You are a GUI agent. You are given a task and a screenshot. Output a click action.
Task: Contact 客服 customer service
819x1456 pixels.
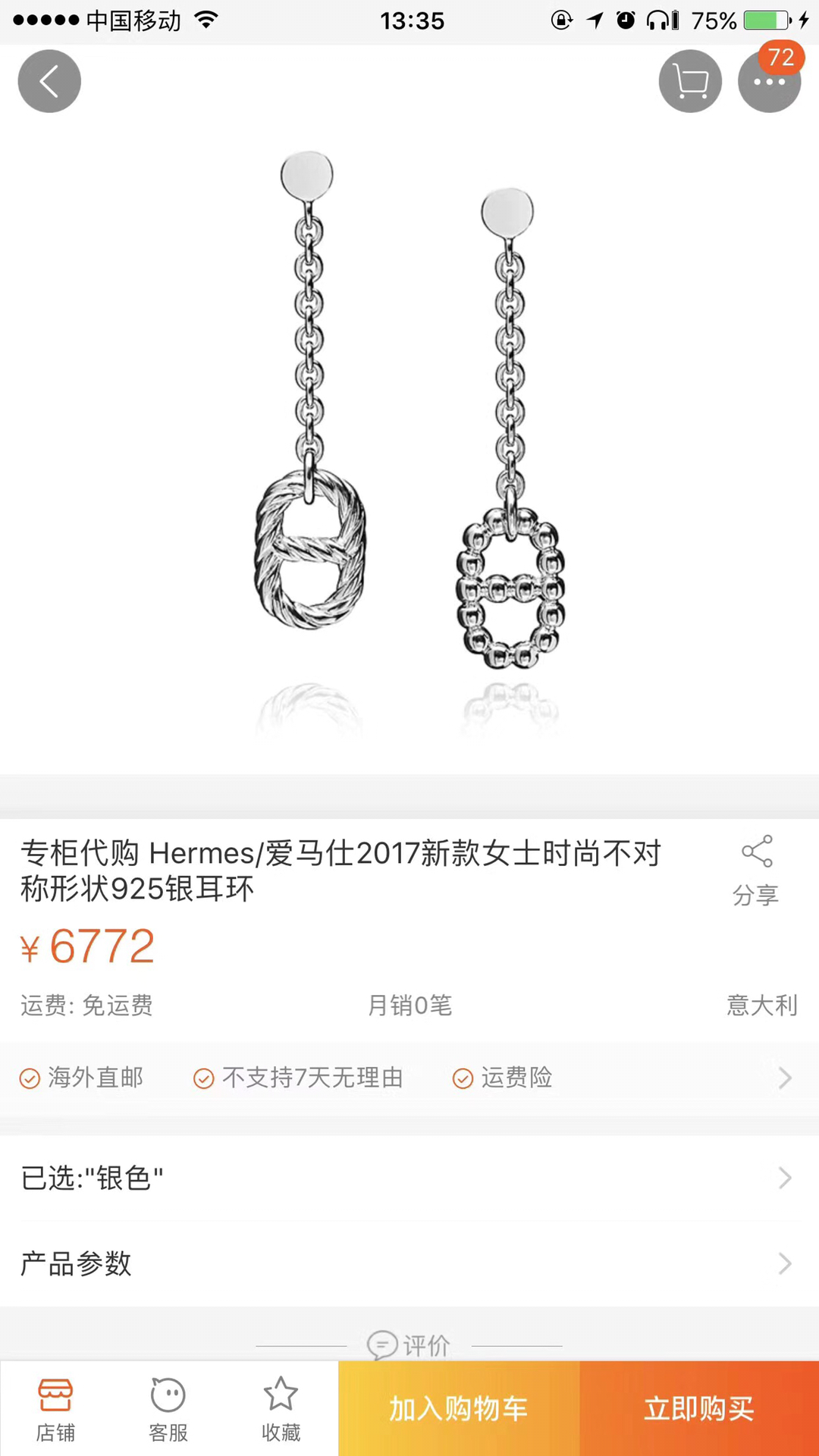click(x=168, y=1409)
